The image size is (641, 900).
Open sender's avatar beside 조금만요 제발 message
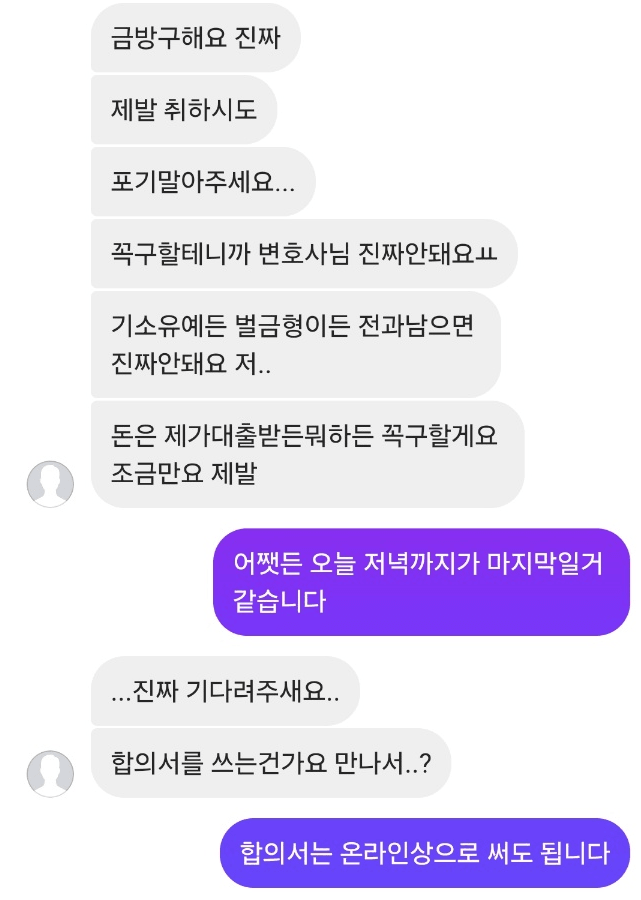point(50,484)
